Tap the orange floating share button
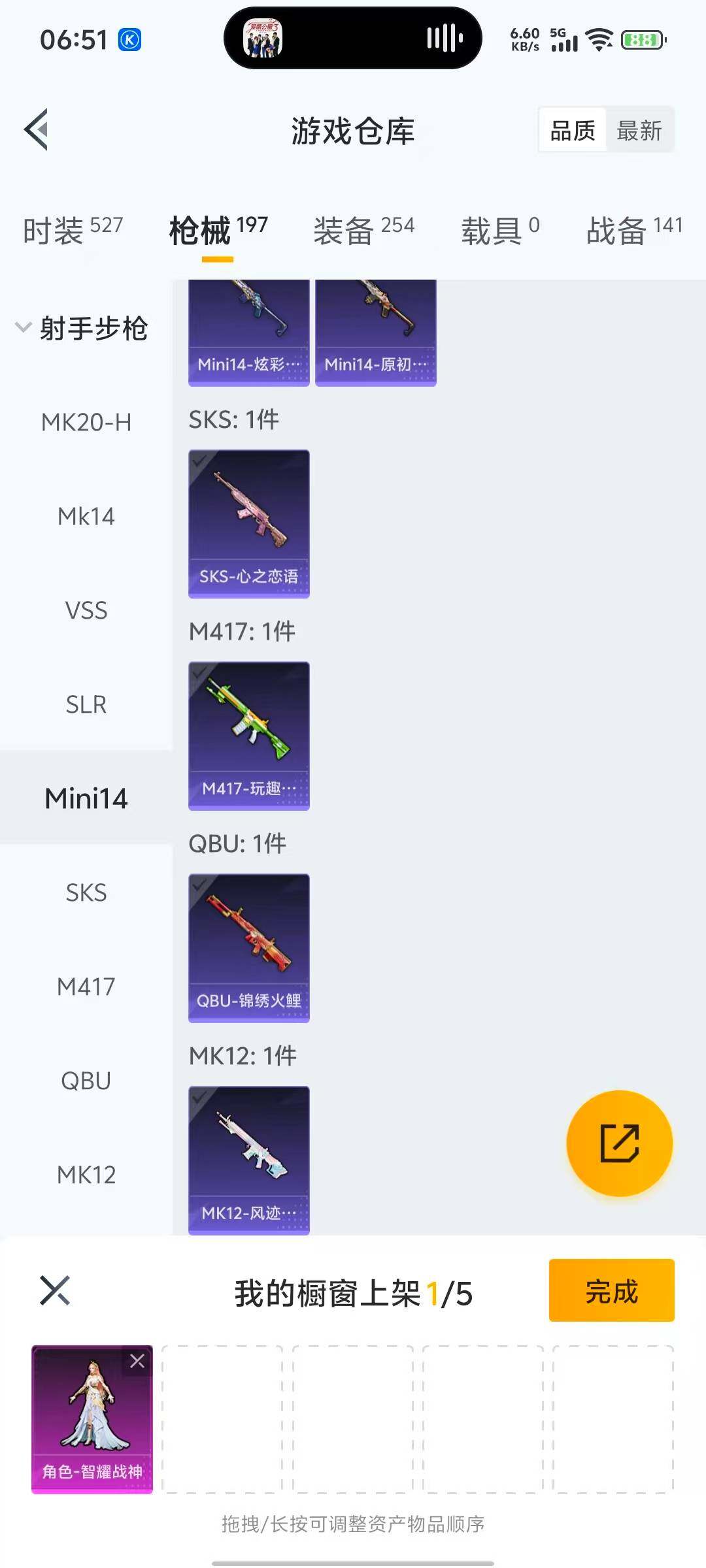The width and height of the screenshot is (706, 1568). pos(619,1143)
